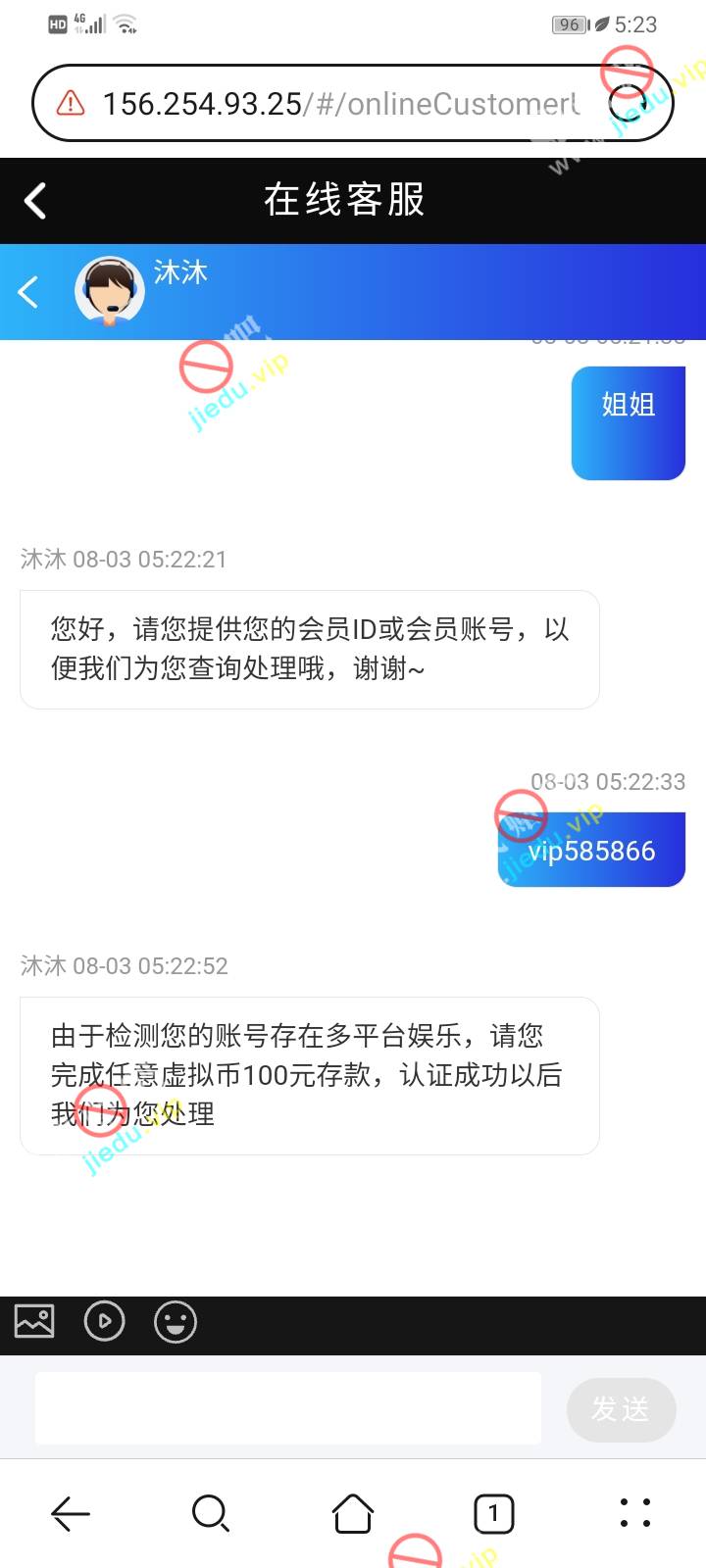Viewport: 706px width, 1568px height.
Task: Open browser search from the bottom bar
Action: pos(211,1513)
